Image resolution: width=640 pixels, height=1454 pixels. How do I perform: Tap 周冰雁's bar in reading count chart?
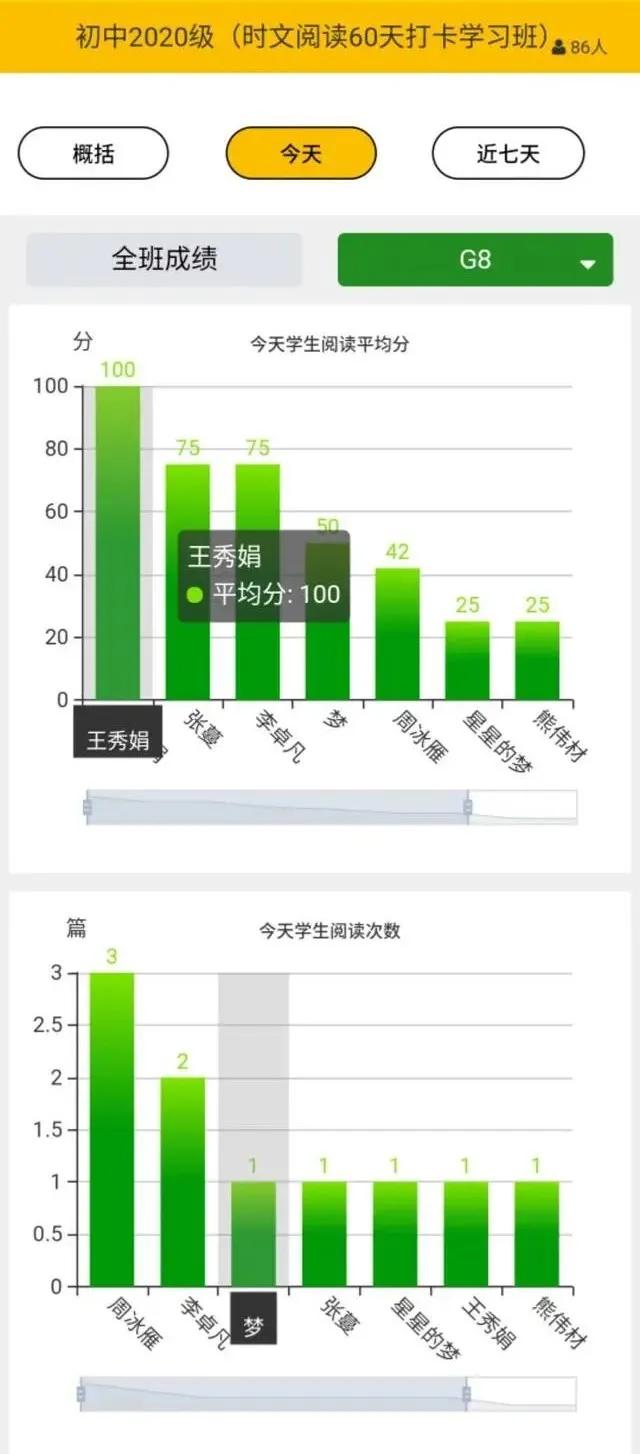(112, 1129)
